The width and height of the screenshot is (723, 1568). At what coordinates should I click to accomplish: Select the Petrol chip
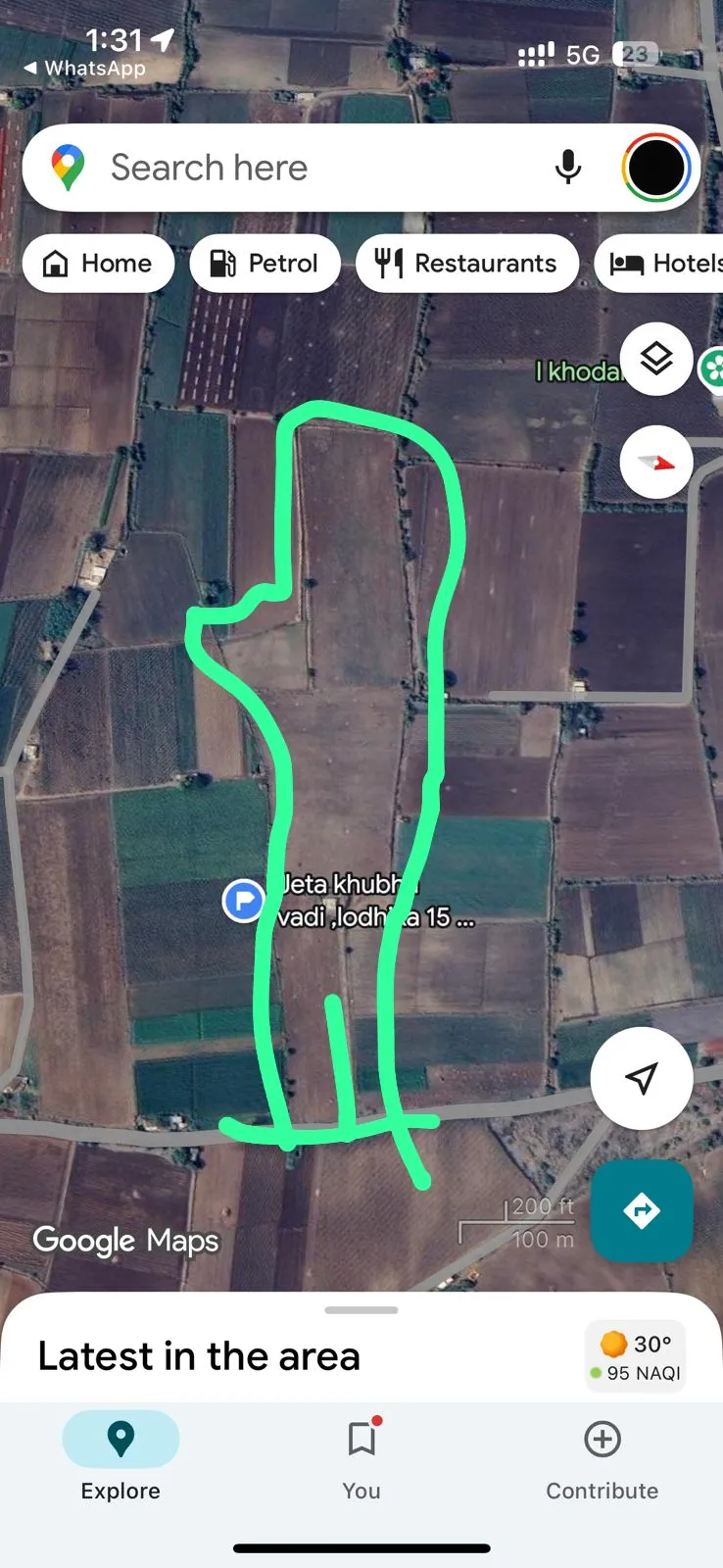(265, 264)
